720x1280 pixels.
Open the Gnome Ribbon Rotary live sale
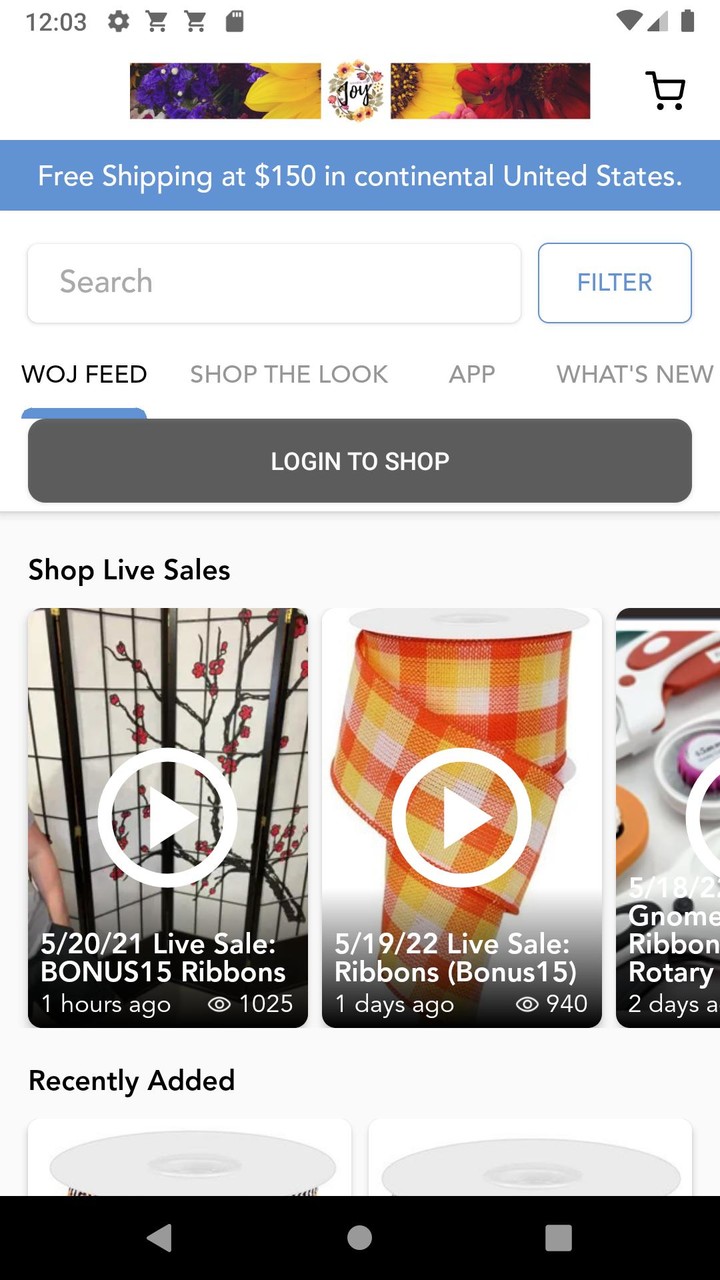670,817
